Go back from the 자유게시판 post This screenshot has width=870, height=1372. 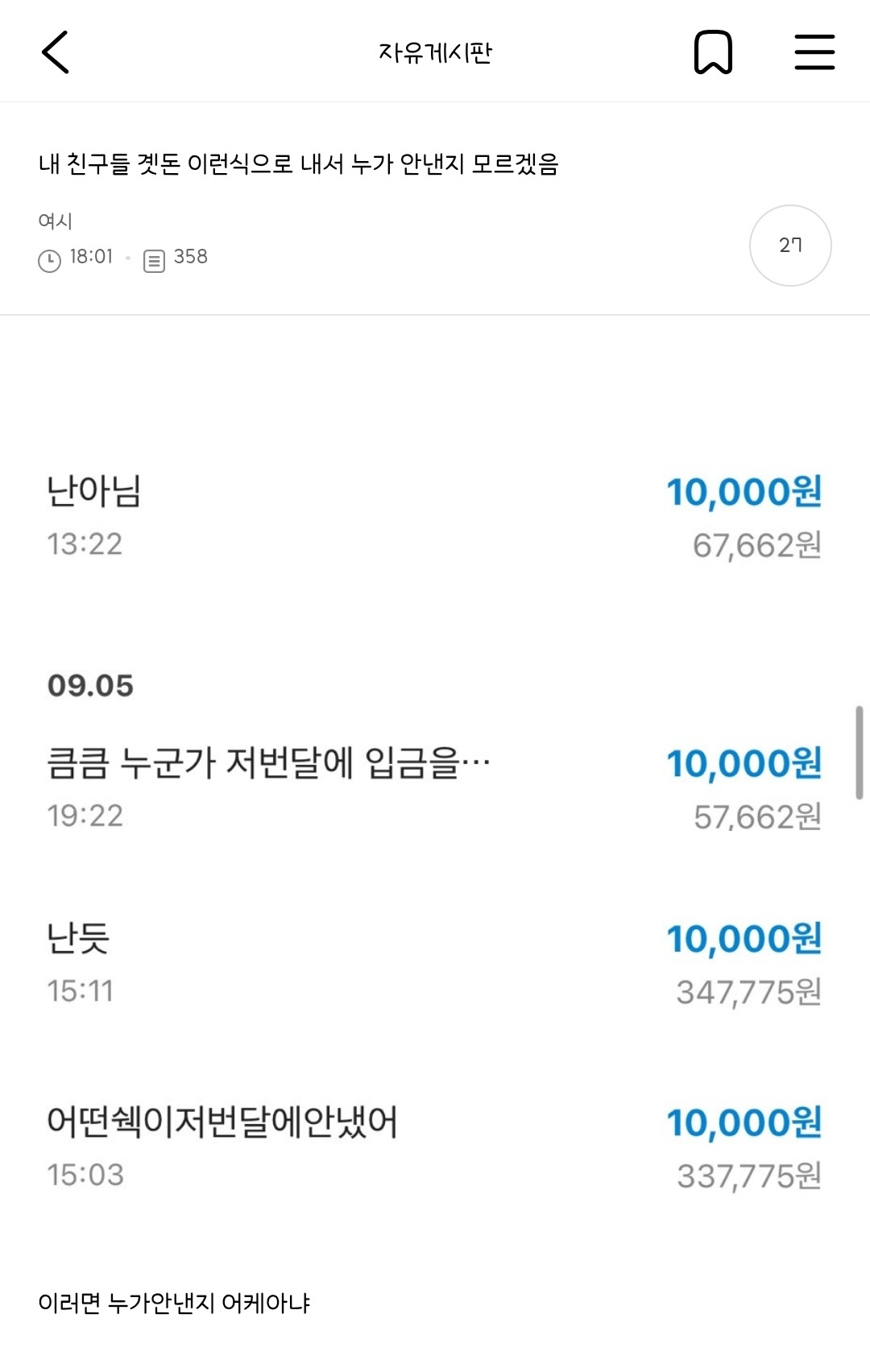pos(56,53)
